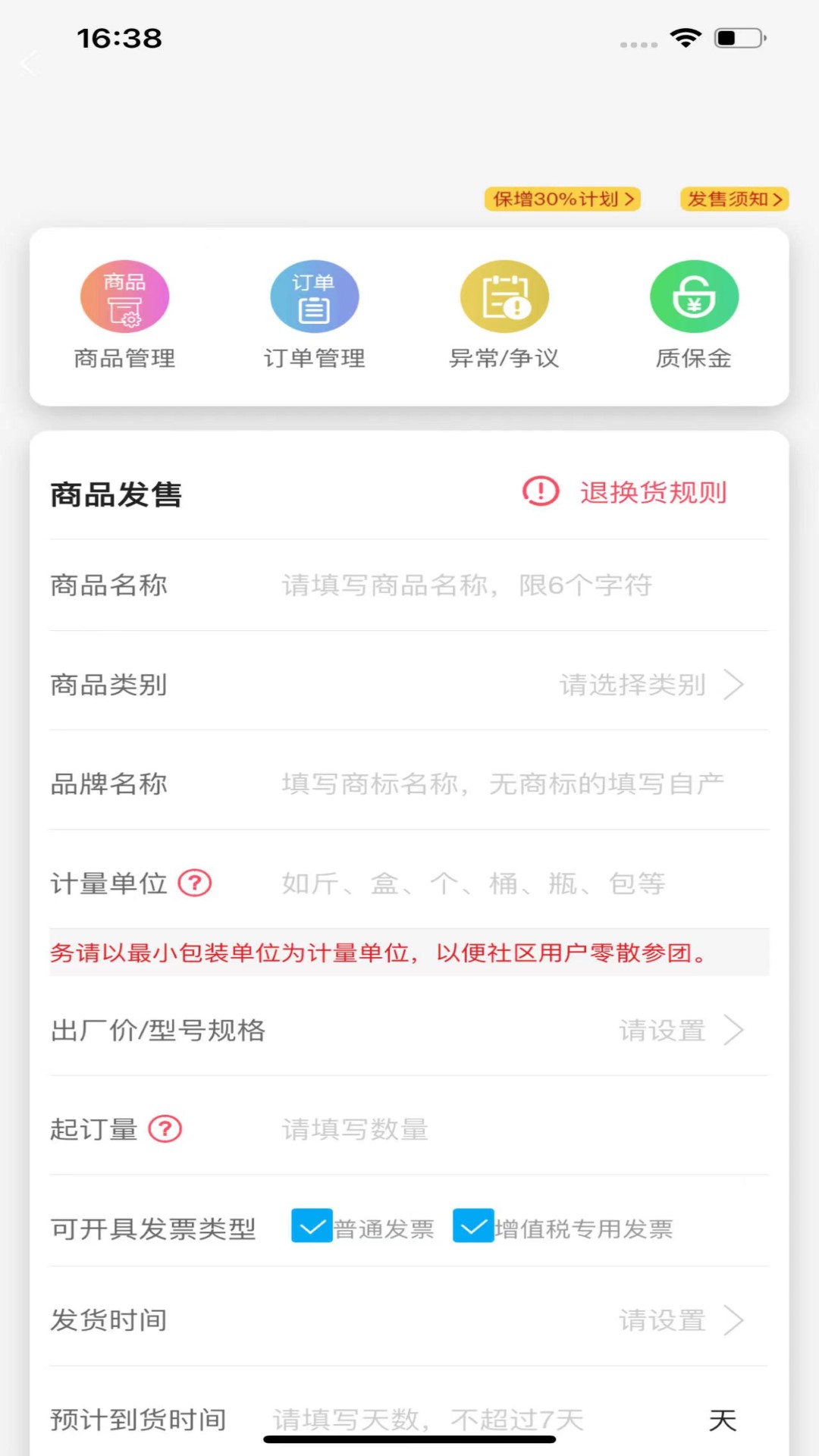This screenshot has height=1456, width=819.
Task: Tap the Wi-Fi indicator in status bar
Action: (687, 36)
